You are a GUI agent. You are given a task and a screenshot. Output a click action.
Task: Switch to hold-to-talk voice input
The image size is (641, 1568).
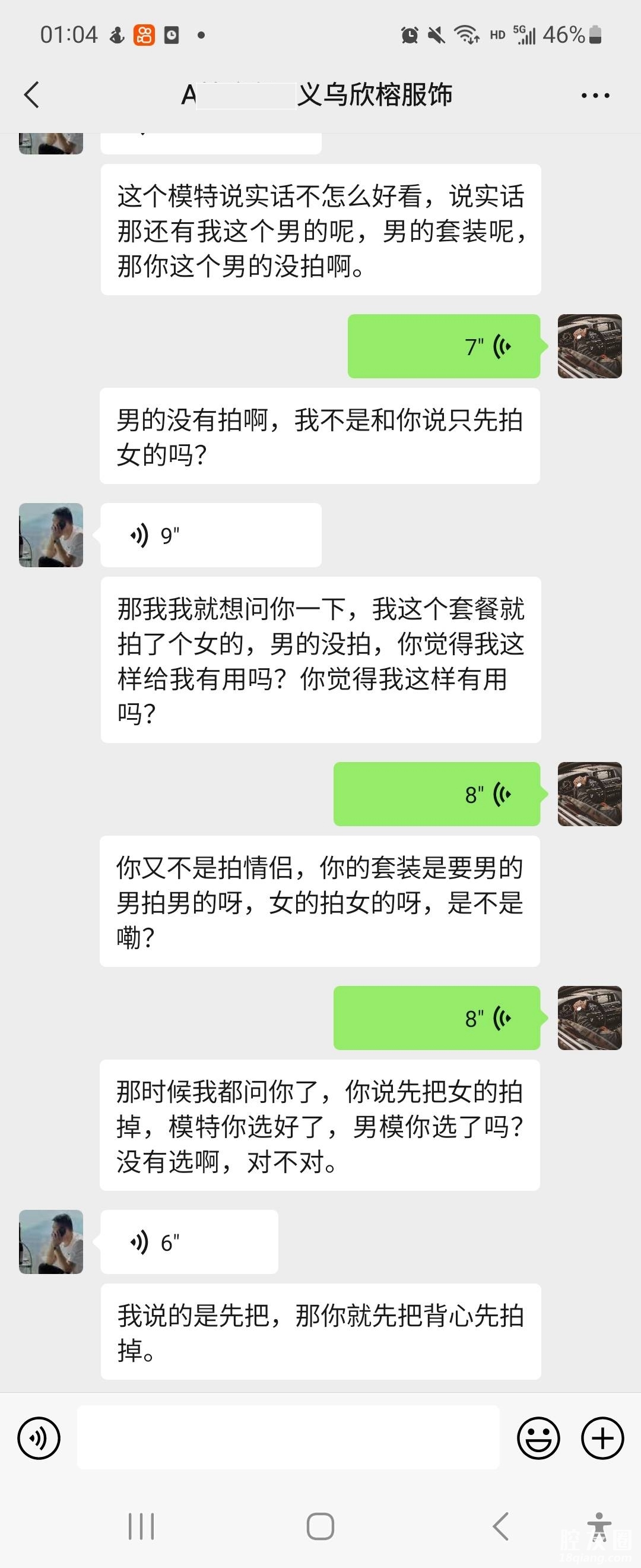point(39,1439)
